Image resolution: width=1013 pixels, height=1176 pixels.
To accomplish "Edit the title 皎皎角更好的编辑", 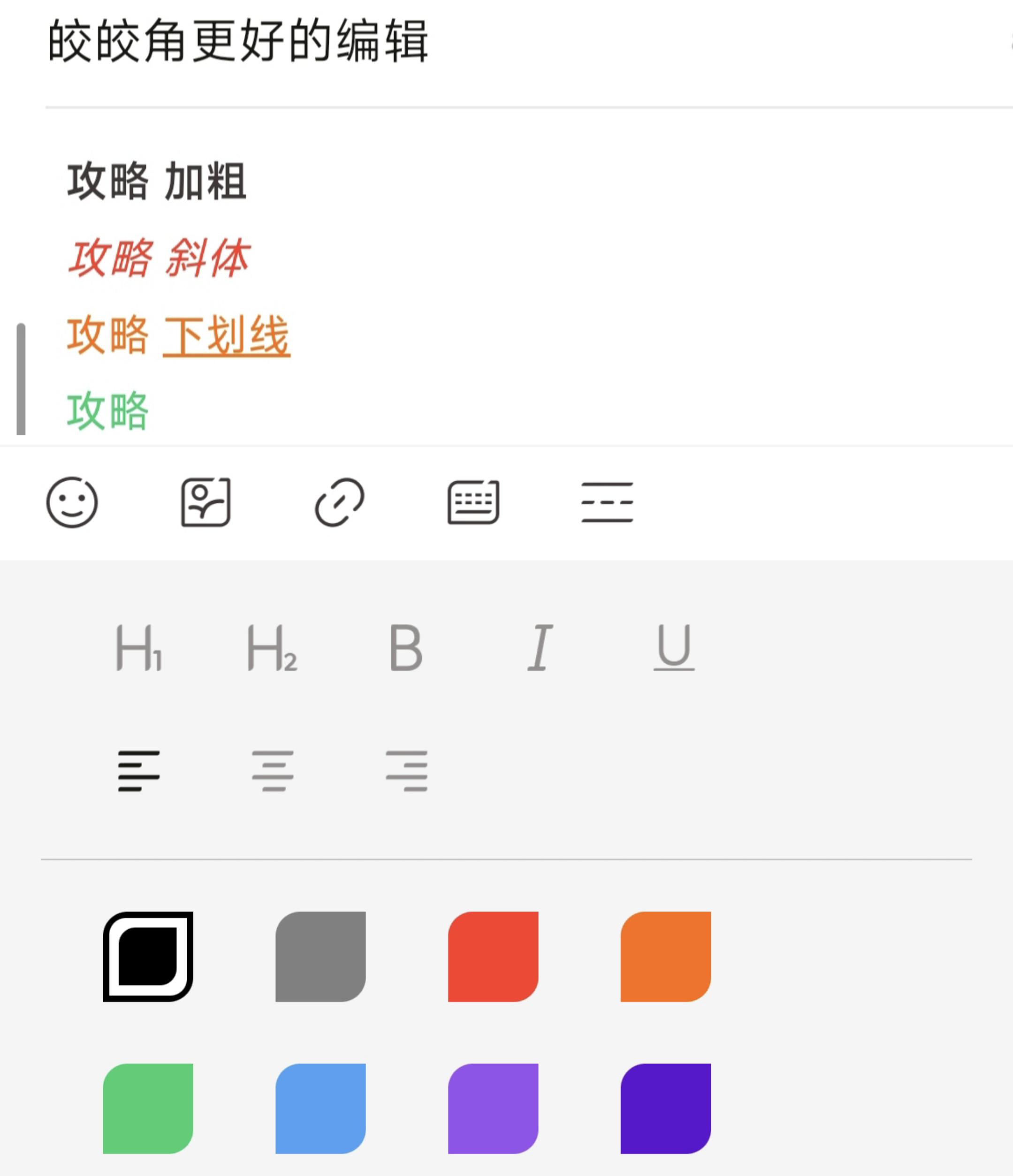I will [238, 41].
